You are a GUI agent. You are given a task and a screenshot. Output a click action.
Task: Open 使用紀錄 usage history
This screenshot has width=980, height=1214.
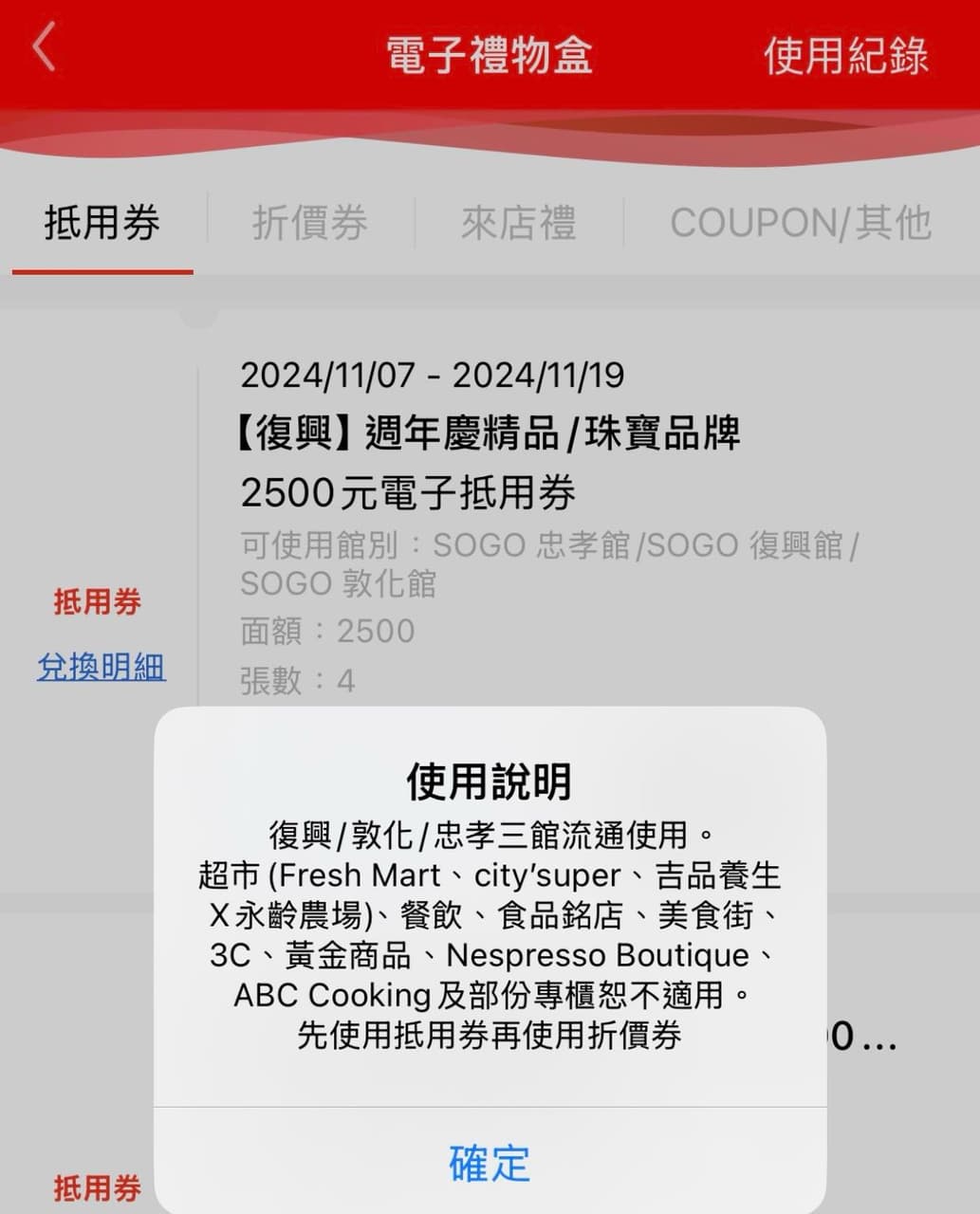coord(845,55)
